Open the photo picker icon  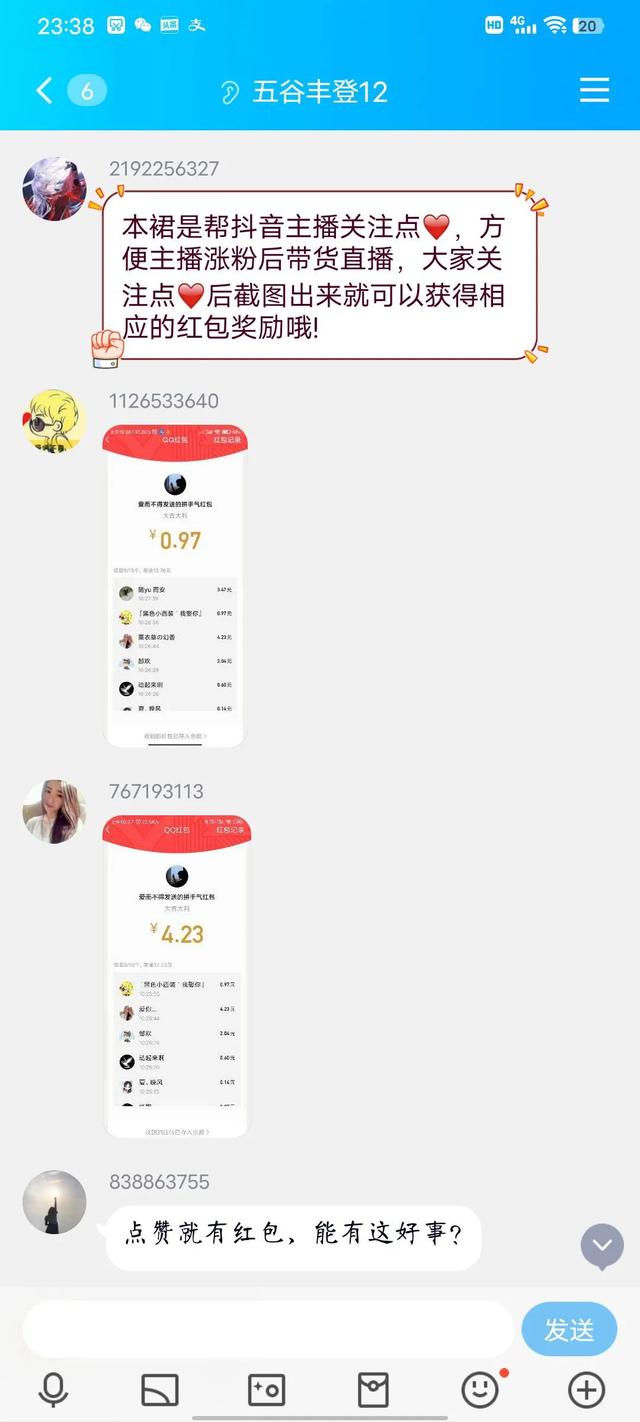coord(266,1389)
